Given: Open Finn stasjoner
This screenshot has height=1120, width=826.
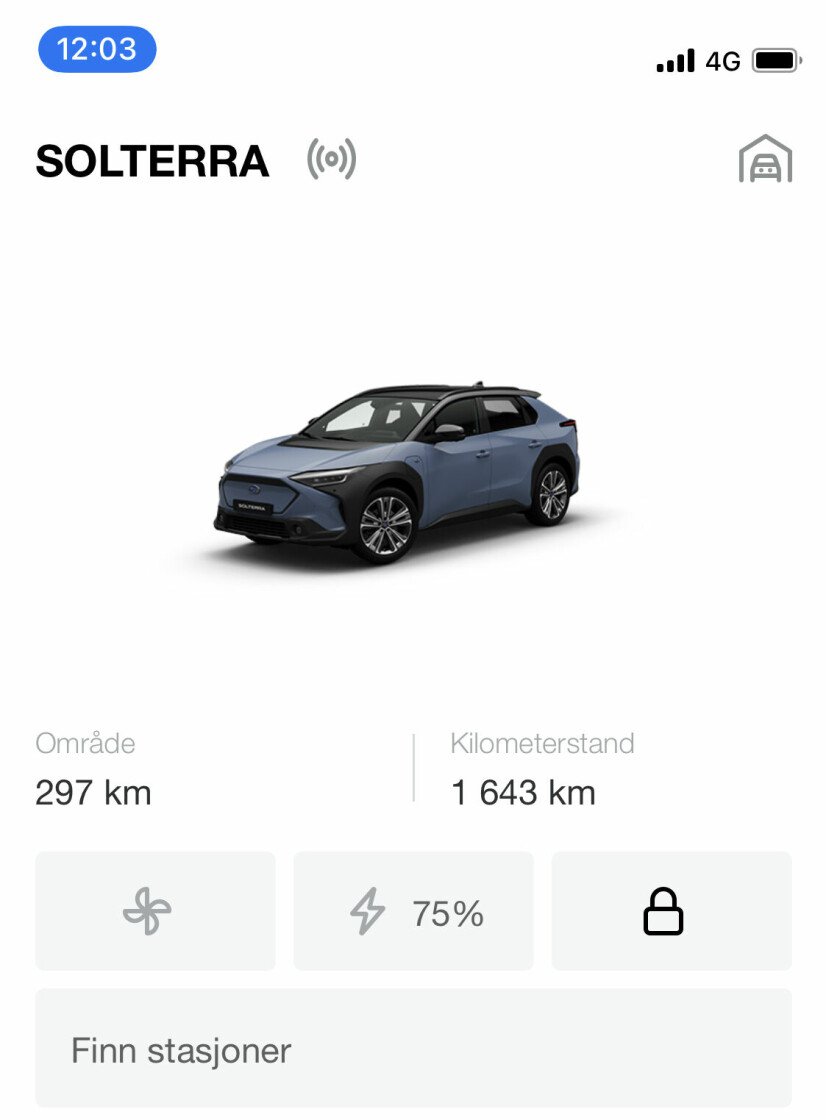Looking at the screenshot, I should [413, 1051].
